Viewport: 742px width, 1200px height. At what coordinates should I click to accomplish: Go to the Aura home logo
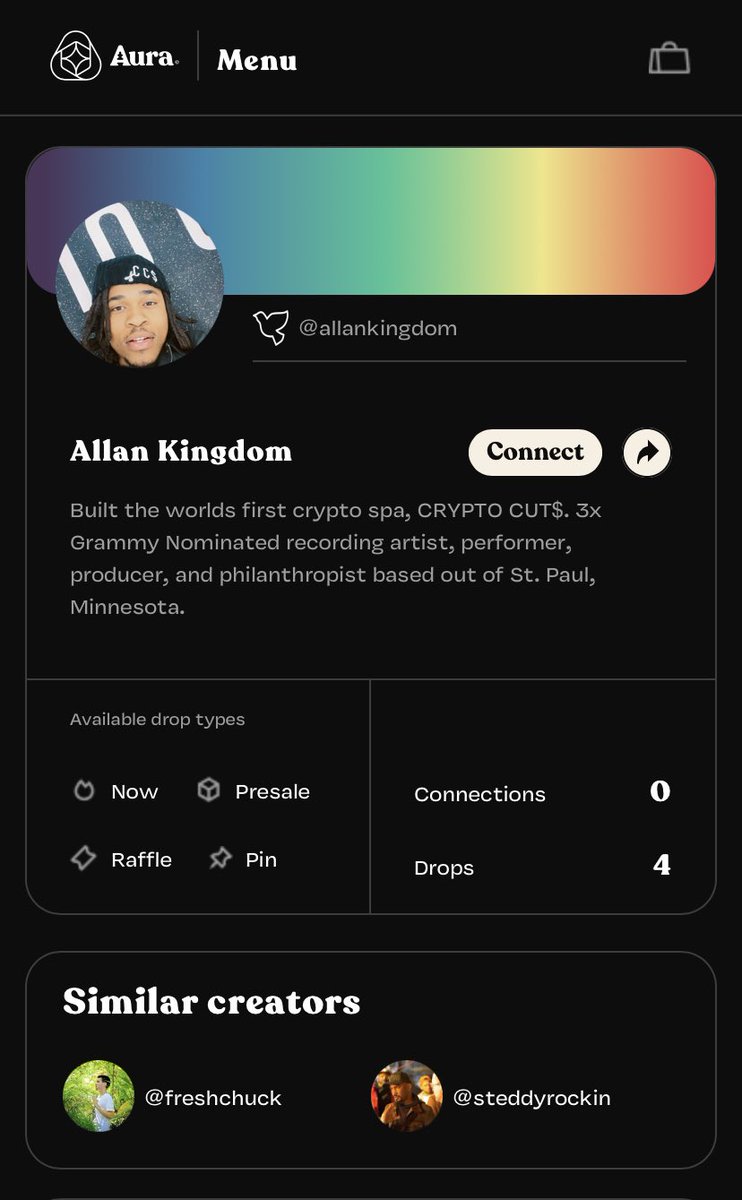[115, 56]
